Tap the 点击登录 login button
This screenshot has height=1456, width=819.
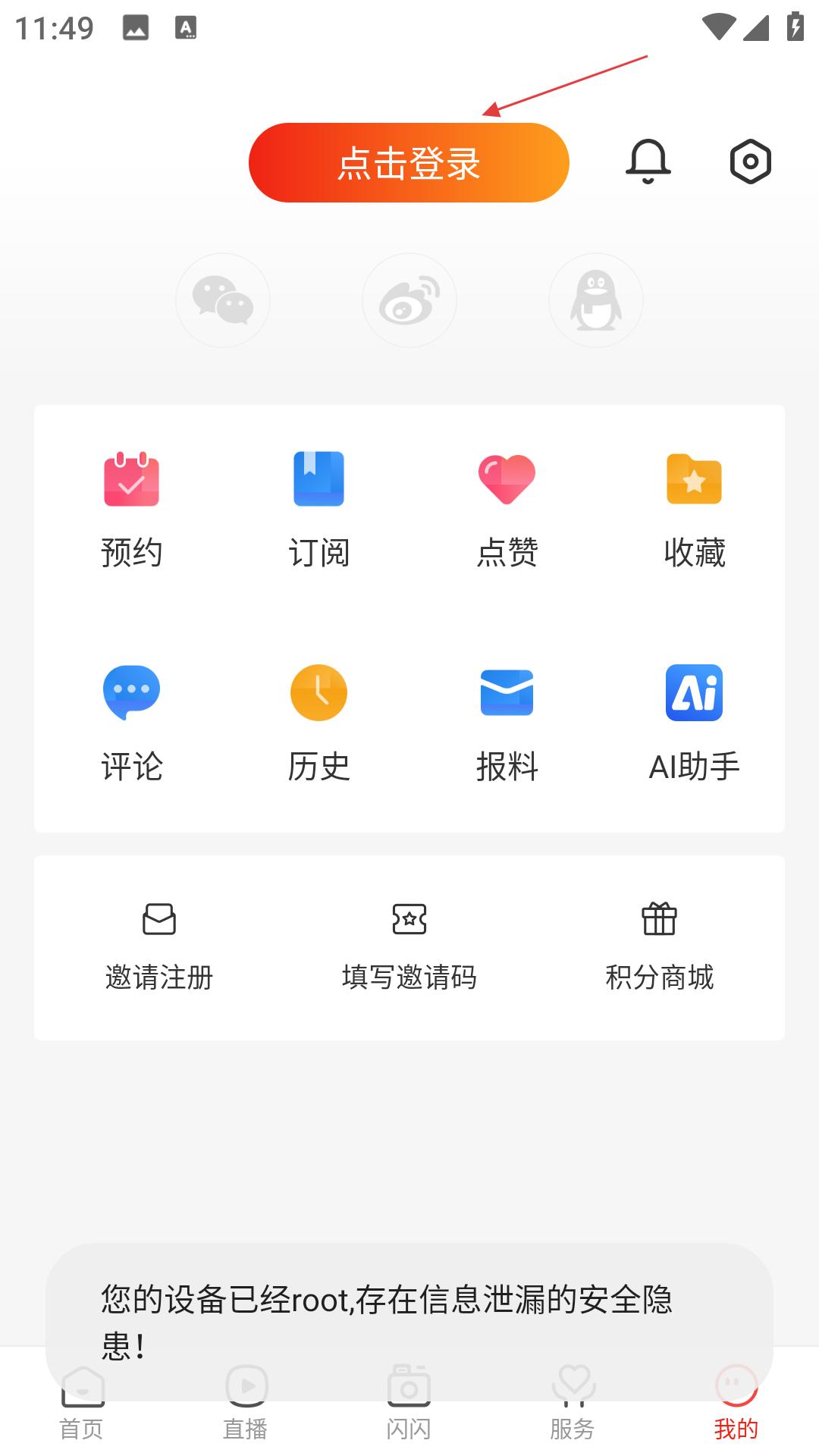click(x=409, y=162)
